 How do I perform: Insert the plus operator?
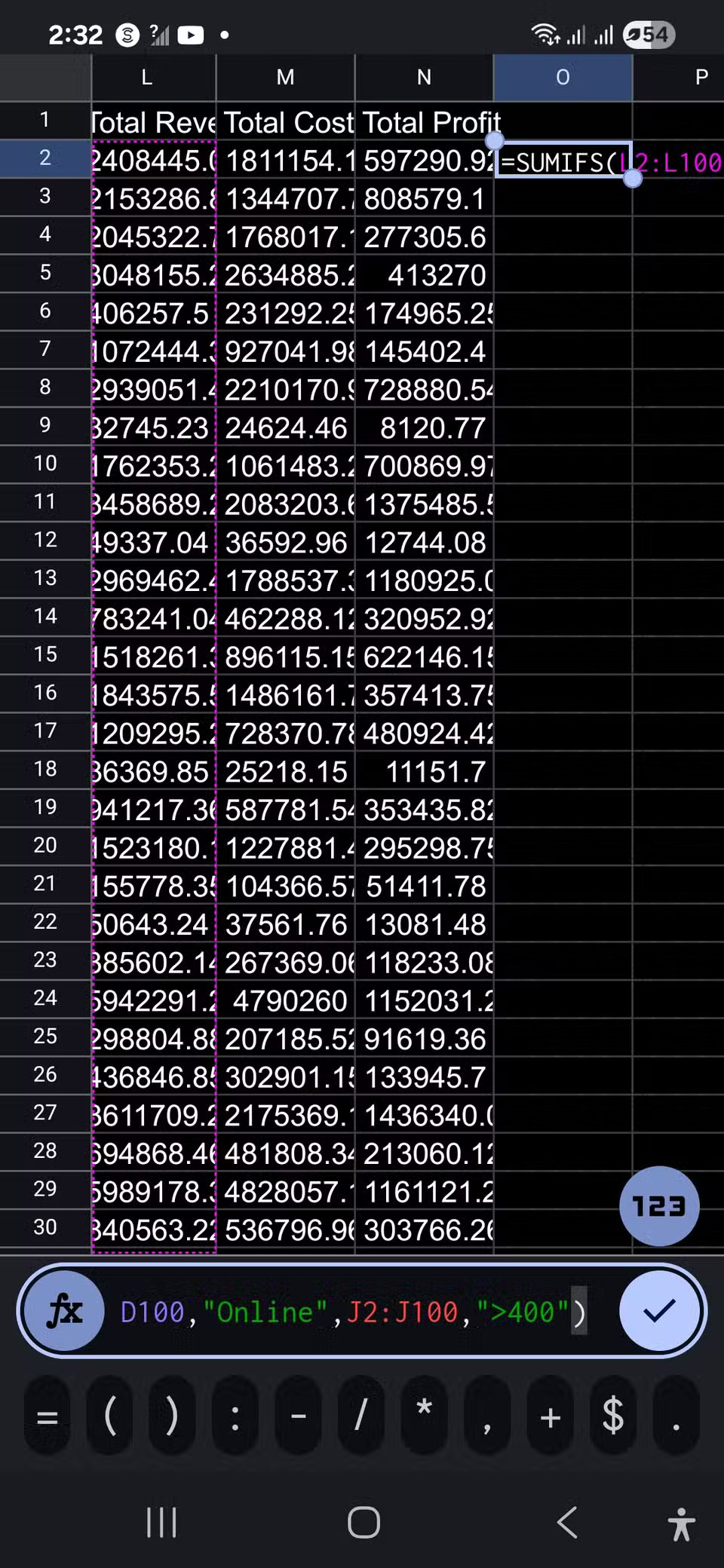tap(550, 1416)
